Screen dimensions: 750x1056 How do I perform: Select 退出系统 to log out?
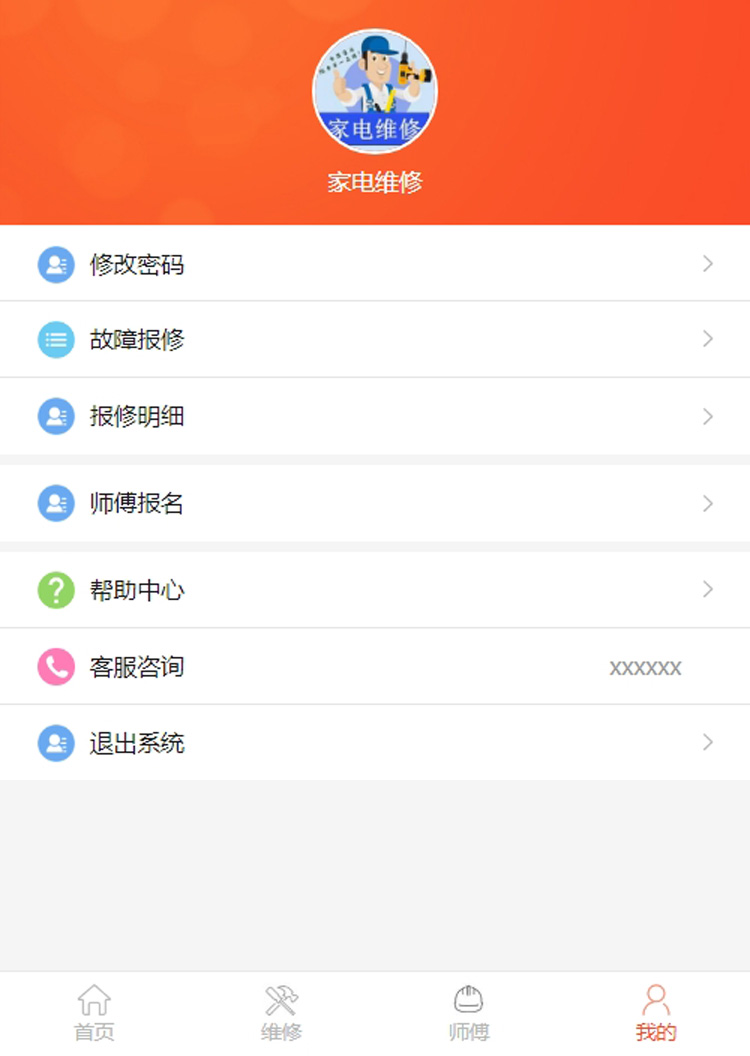click(x=375, y=743)
